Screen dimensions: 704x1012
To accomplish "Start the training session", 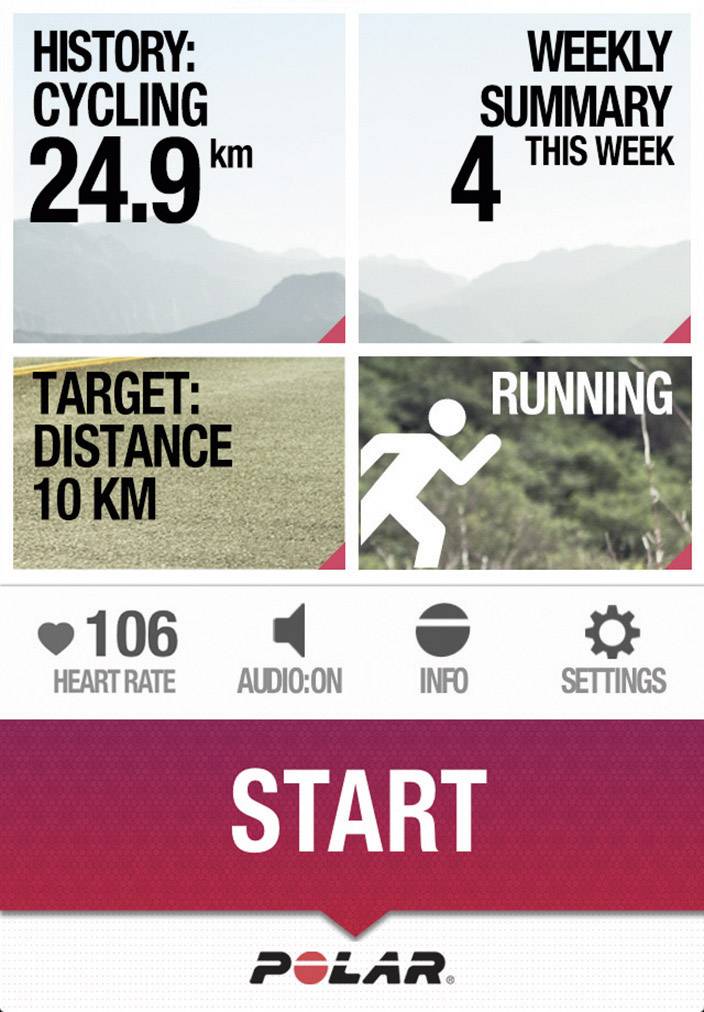I will (x=352, y=810).
